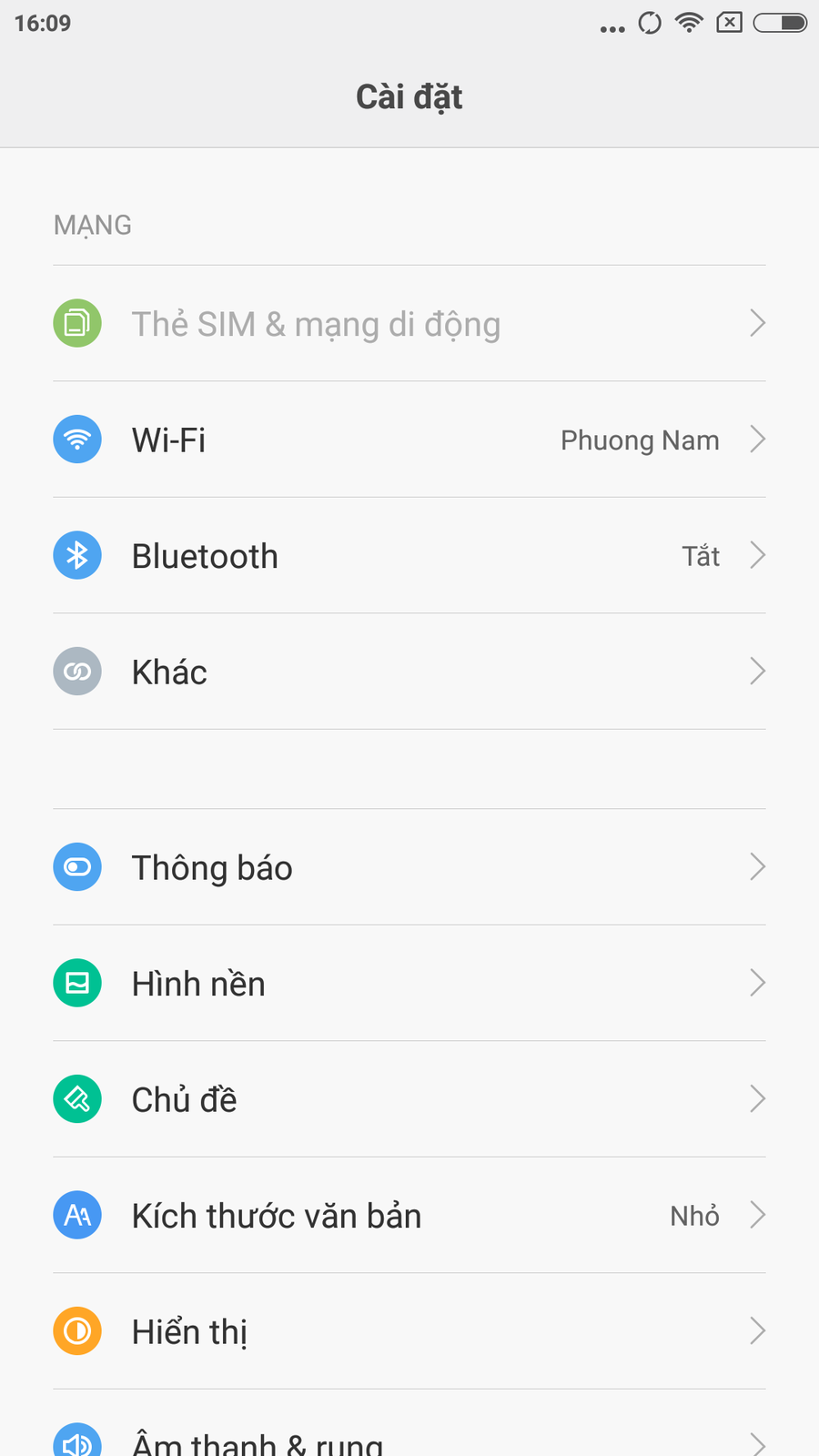The image size is (819, 1456).
Task: Open Bluetooth settings
Action: [409, 555]
